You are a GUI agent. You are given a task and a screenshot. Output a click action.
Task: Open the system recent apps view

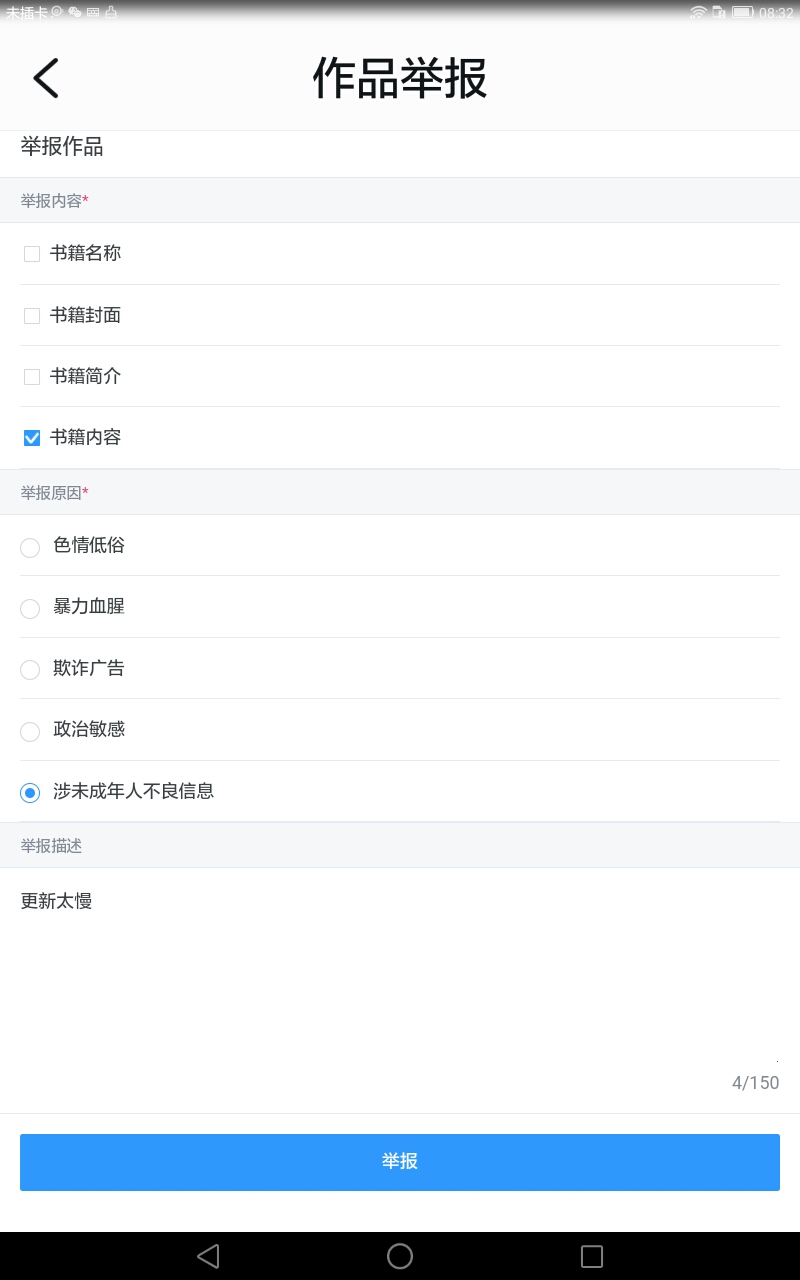point(592,1256)
